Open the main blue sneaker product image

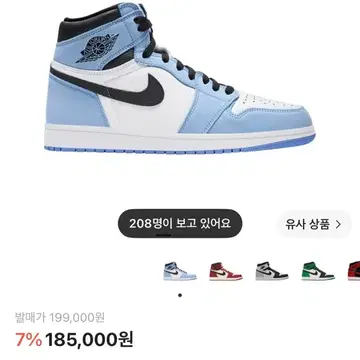coord(180,78)
